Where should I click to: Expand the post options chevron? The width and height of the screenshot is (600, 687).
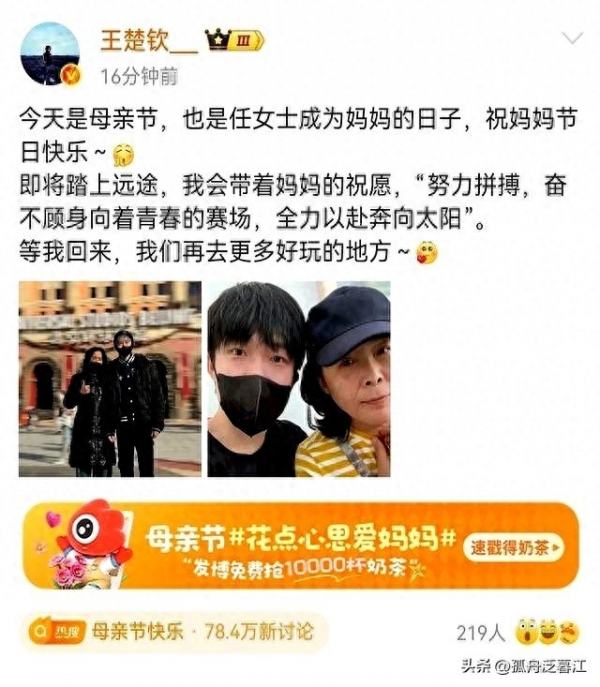pos(572,39)
